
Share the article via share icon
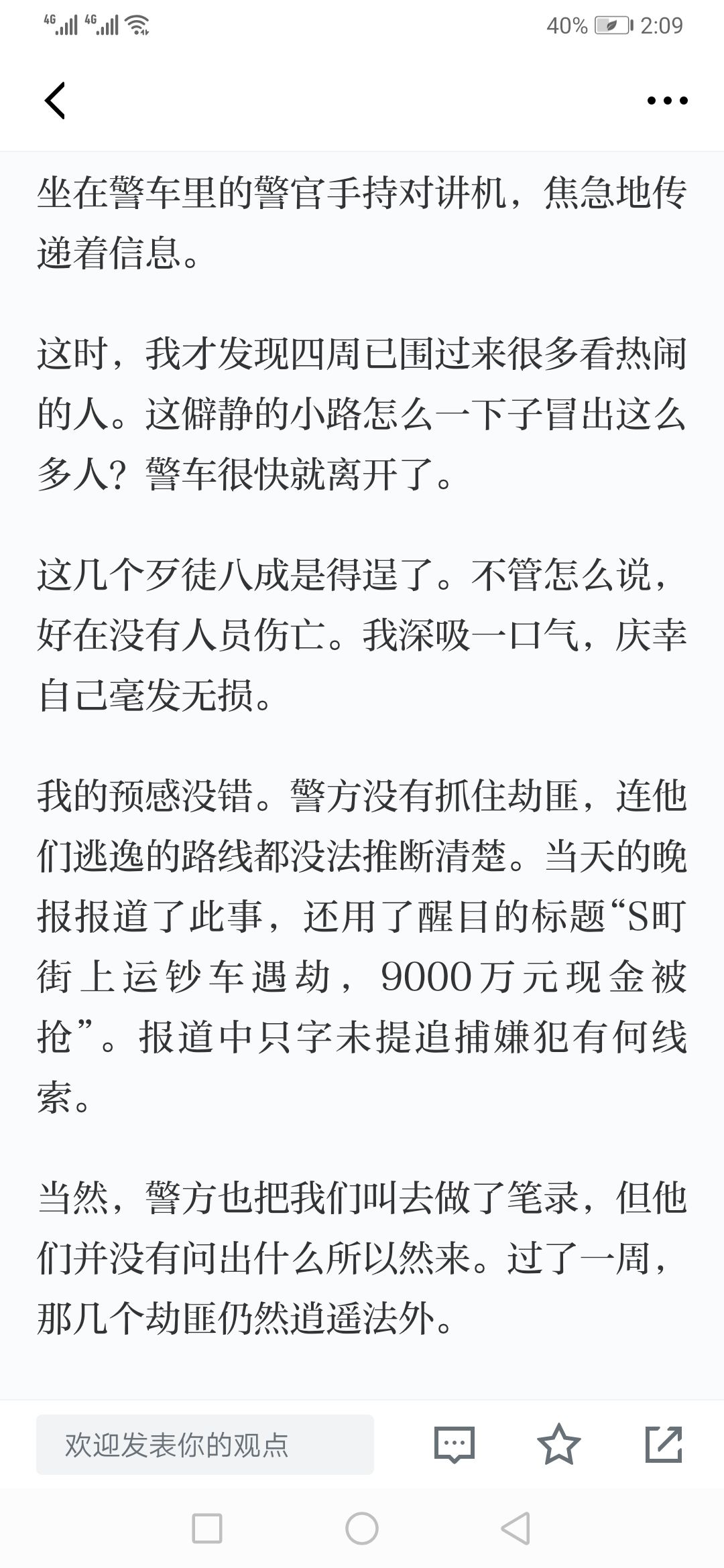(664, 1444)
